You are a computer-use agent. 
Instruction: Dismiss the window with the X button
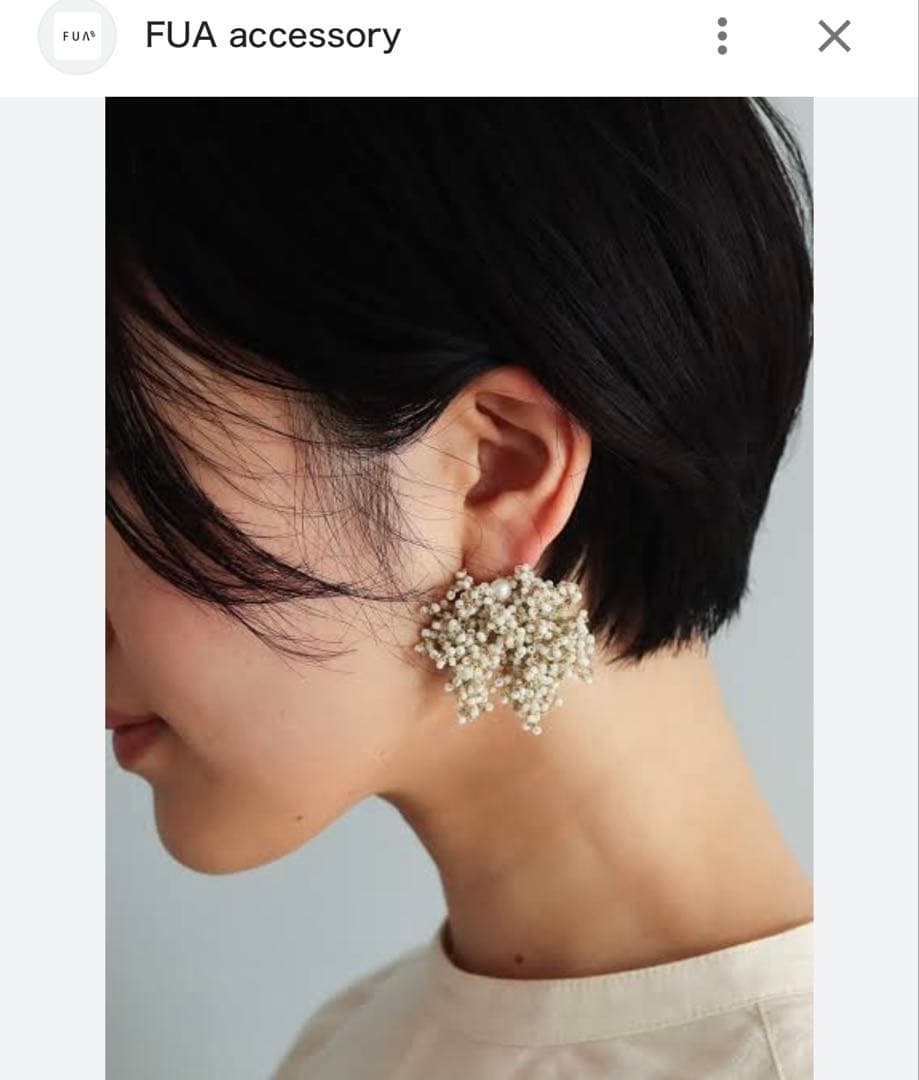click(833, 36)
